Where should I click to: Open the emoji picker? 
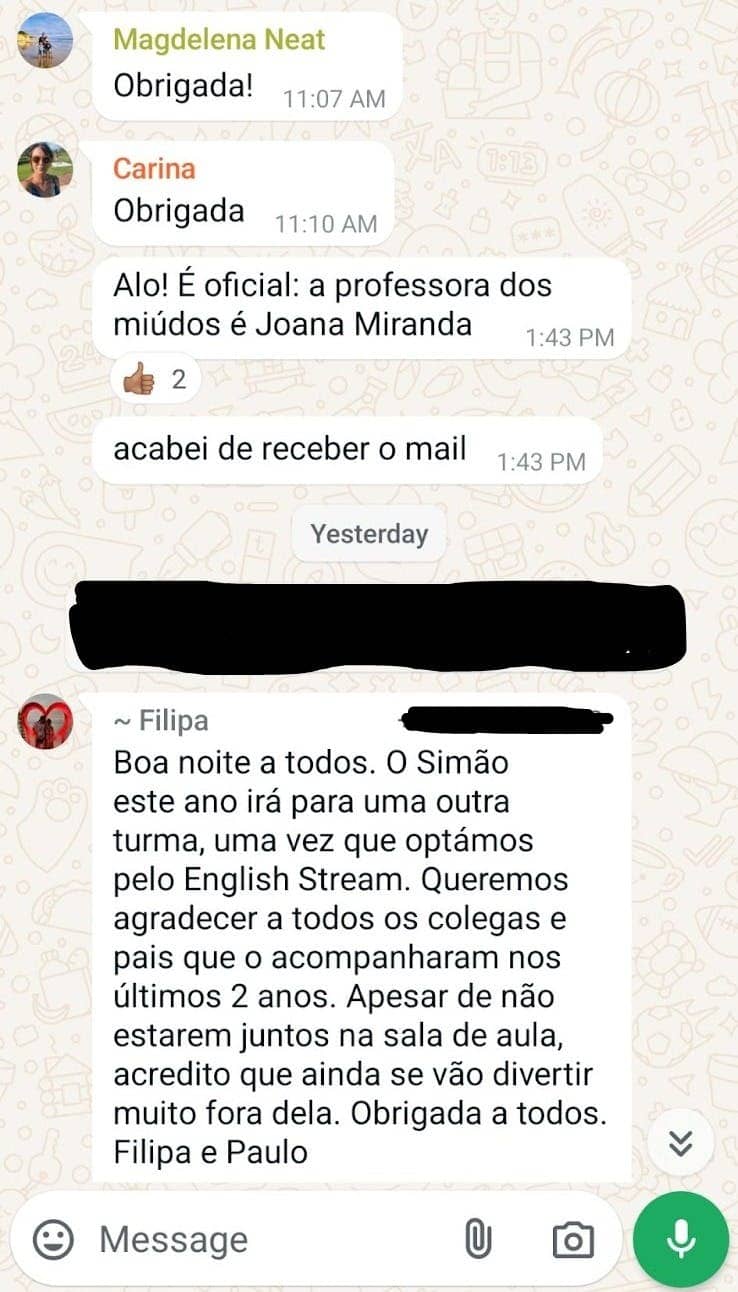[x=53, y=1240]
